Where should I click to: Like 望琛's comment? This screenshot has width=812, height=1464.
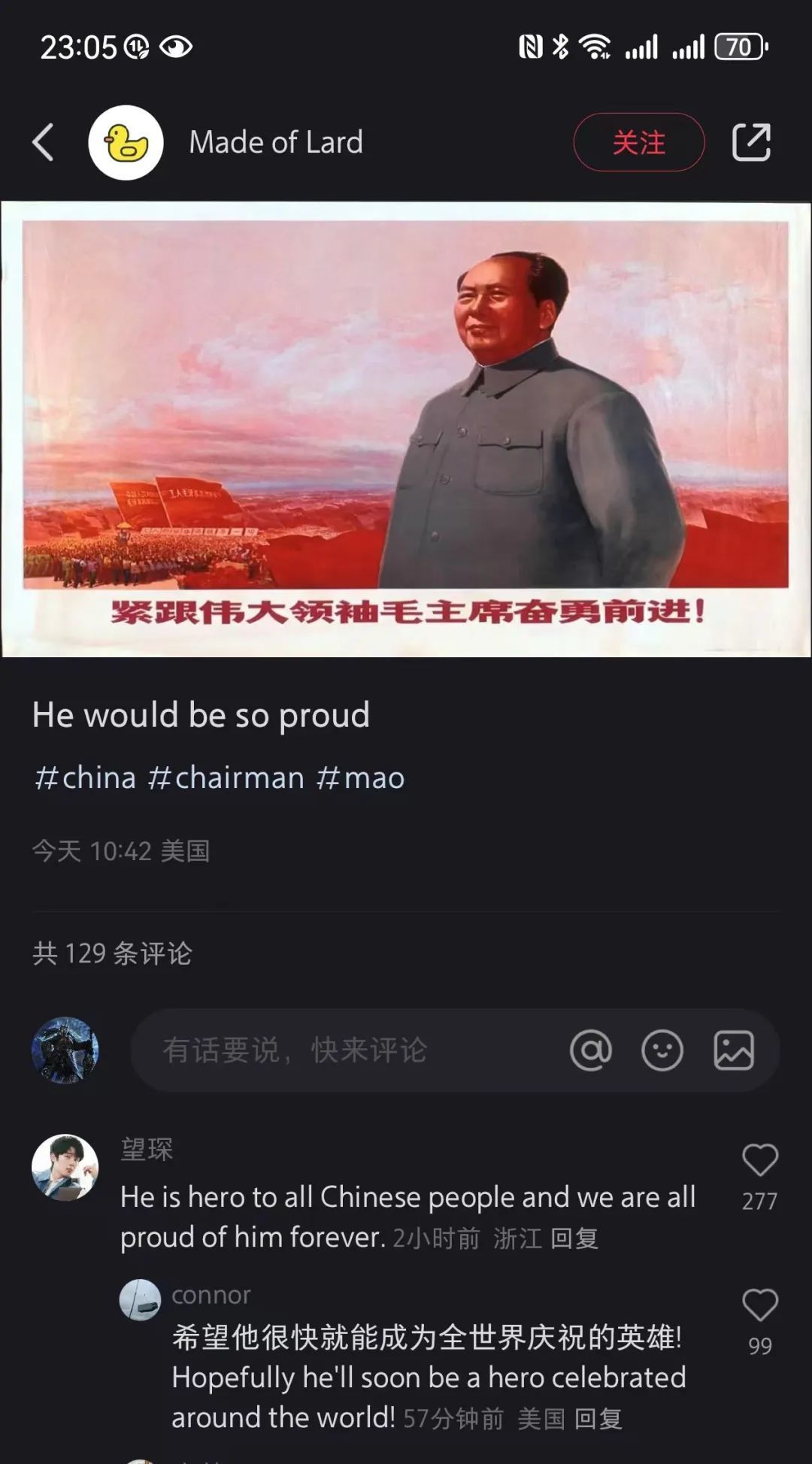tap(759, 1161)
